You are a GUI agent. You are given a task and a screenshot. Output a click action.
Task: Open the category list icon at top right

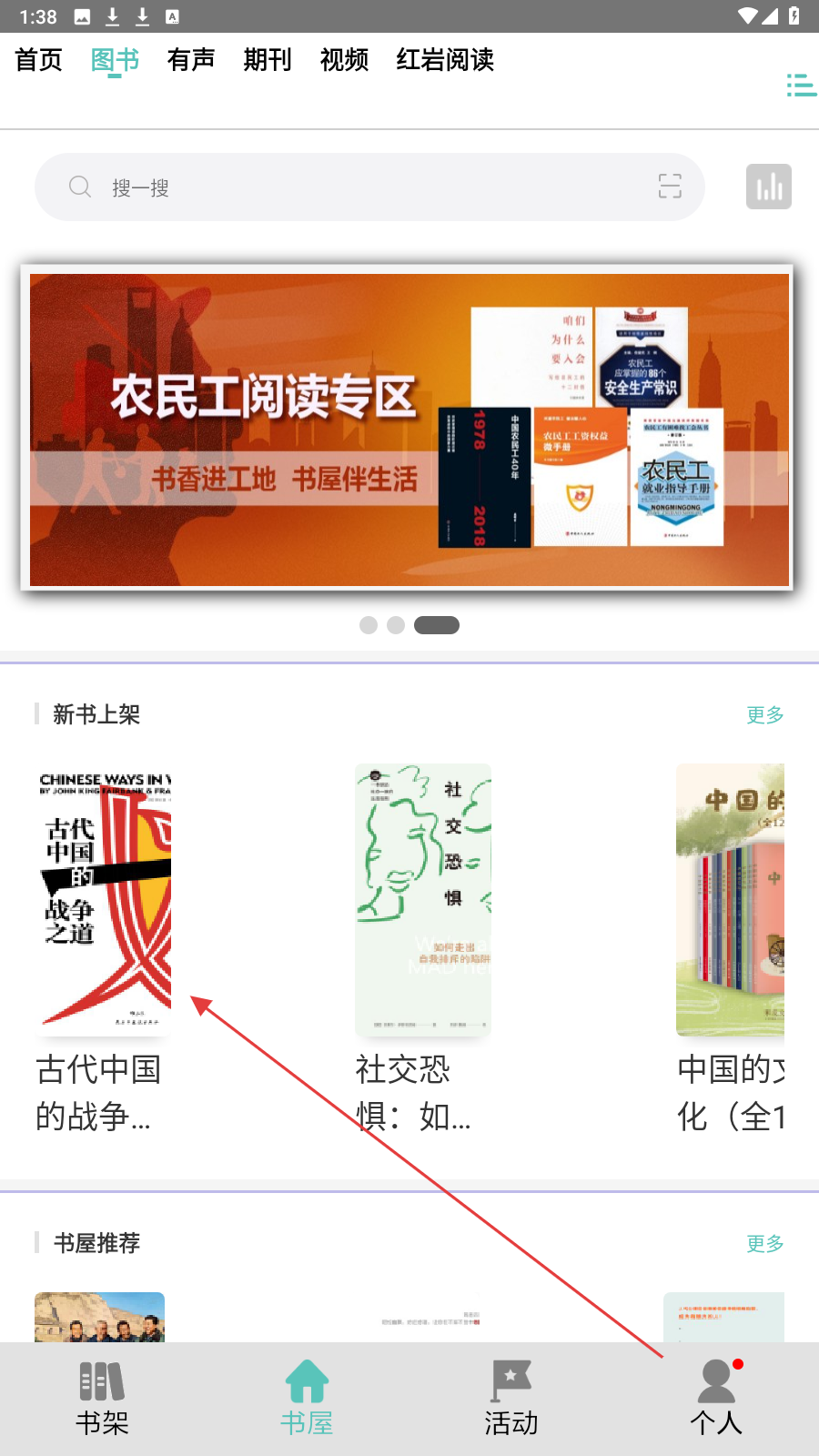(x=801, y=86)
